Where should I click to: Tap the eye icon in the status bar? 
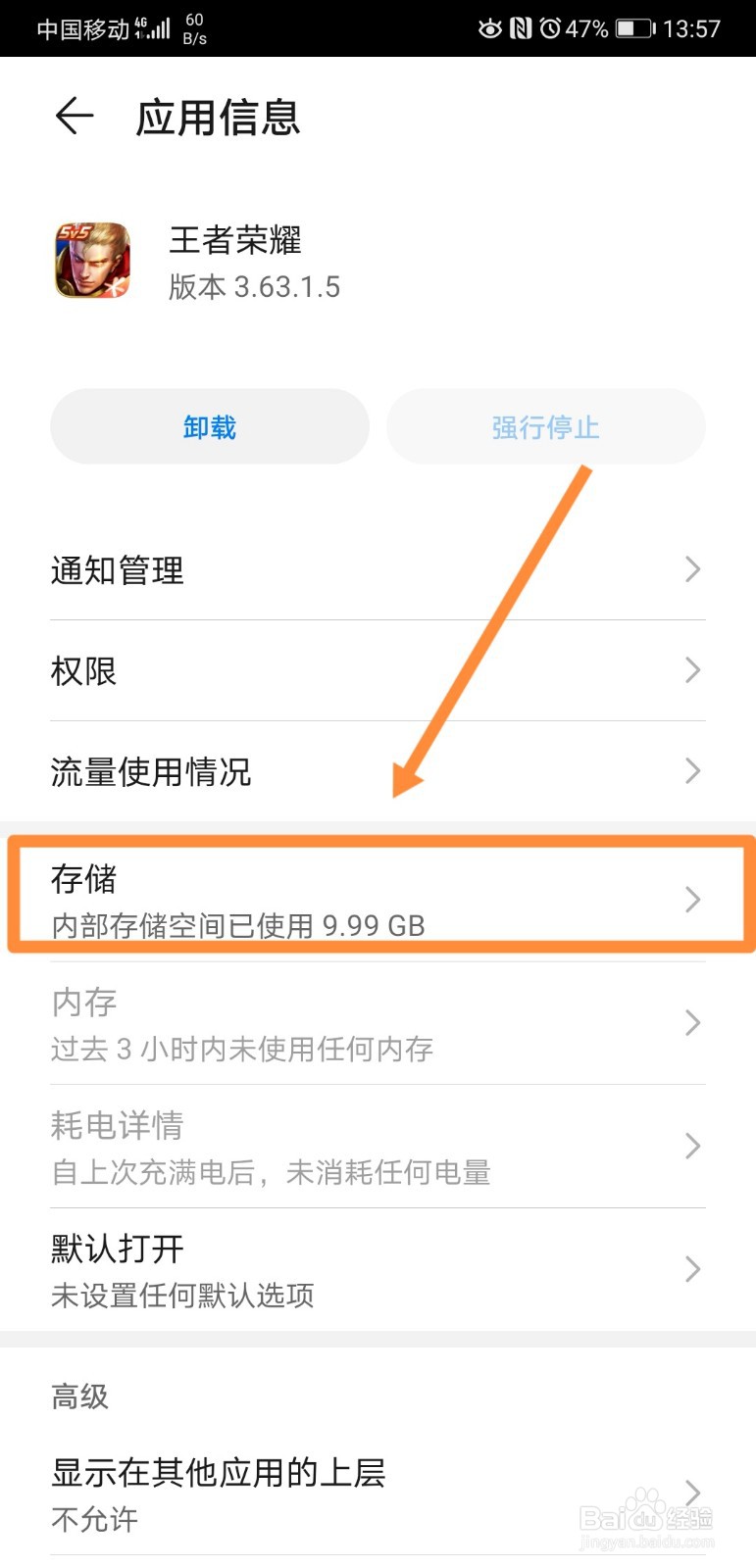[489, 28]
